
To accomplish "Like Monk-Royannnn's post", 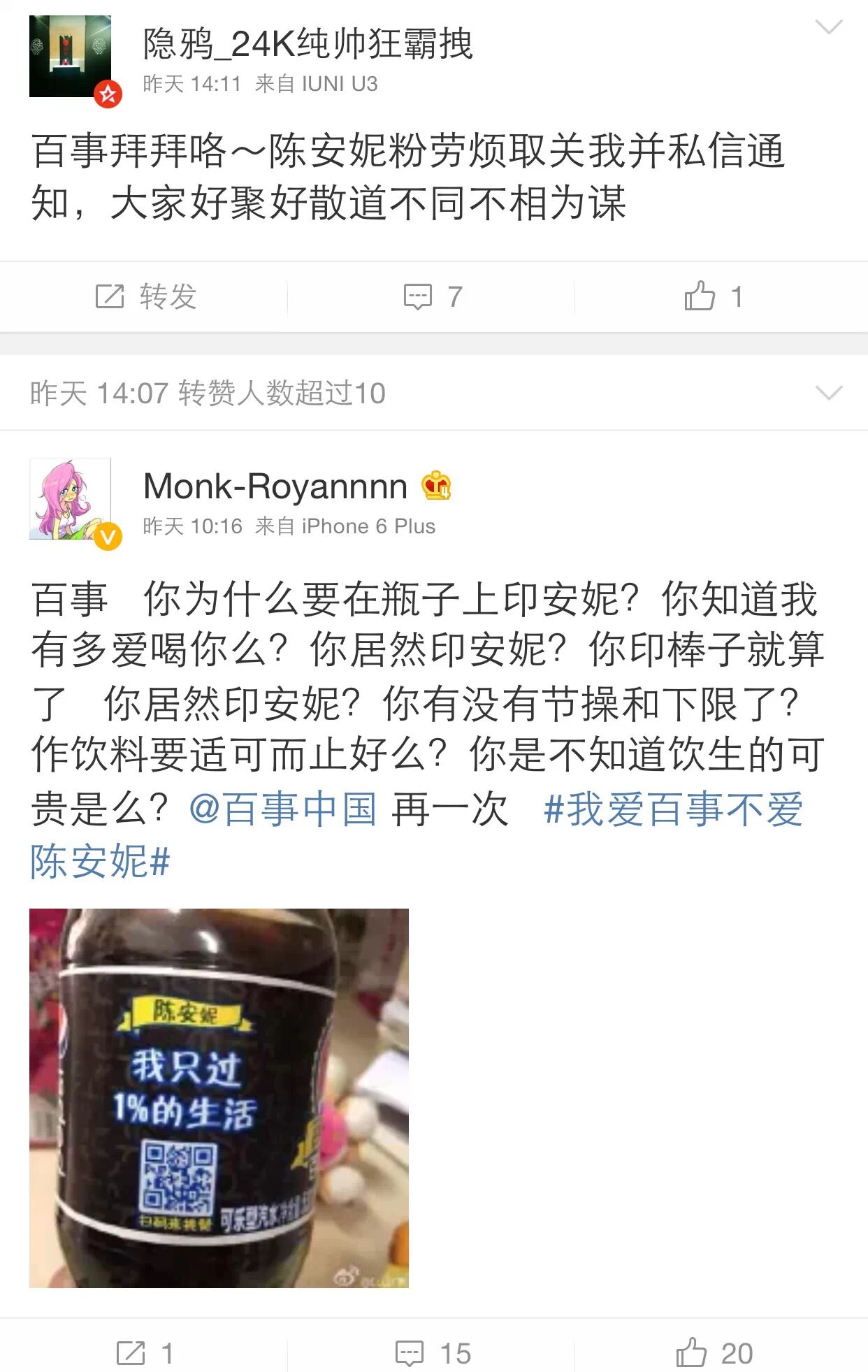I will coord(714,1354).
